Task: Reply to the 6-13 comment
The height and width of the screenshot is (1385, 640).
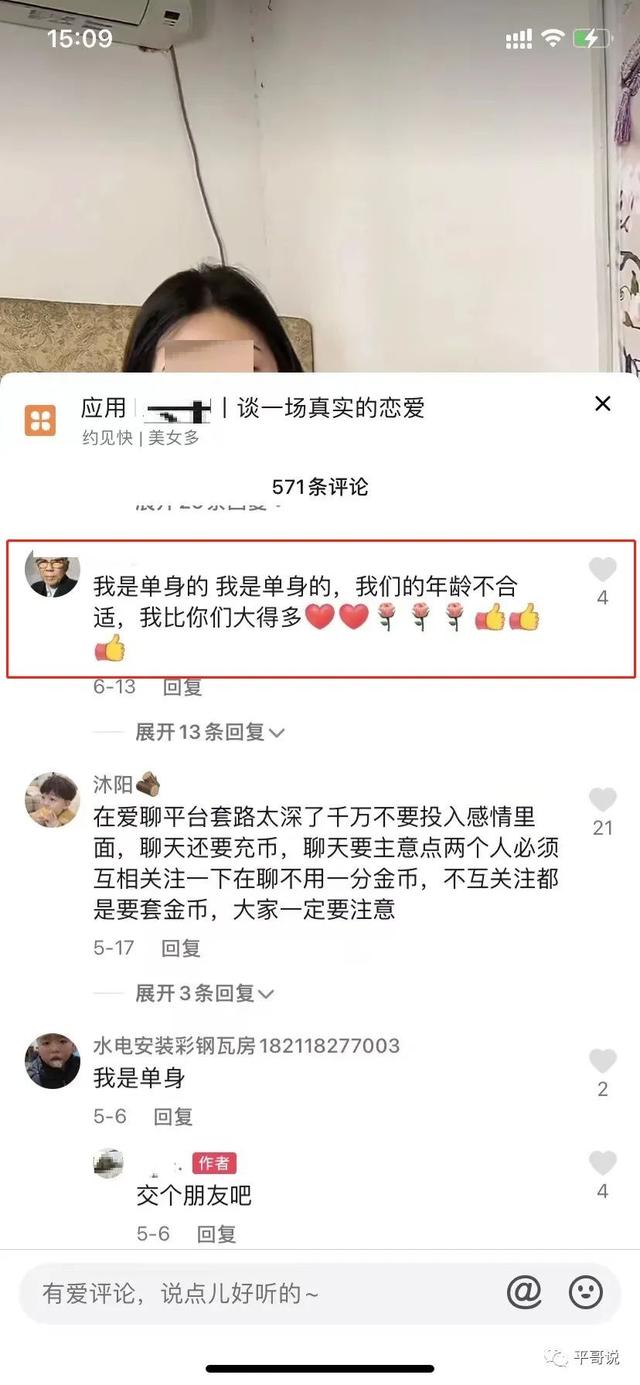Action: (x=183, y=687)
